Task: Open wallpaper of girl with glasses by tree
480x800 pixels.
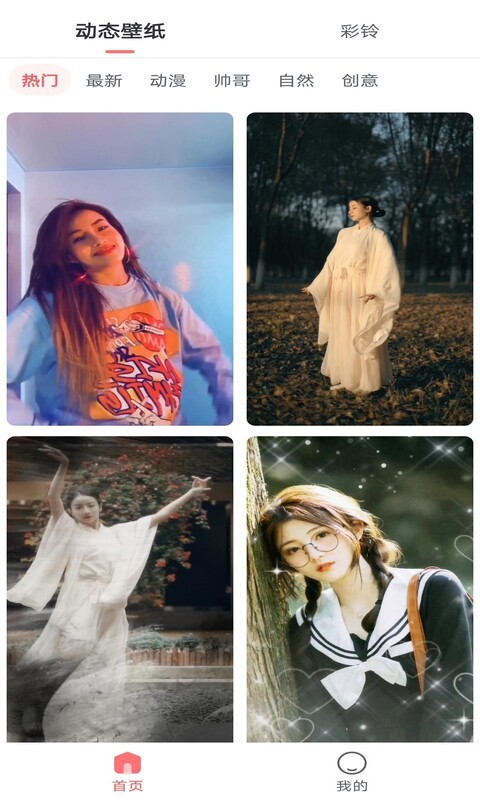Action: pyautogui.click(x=360, y=589)
